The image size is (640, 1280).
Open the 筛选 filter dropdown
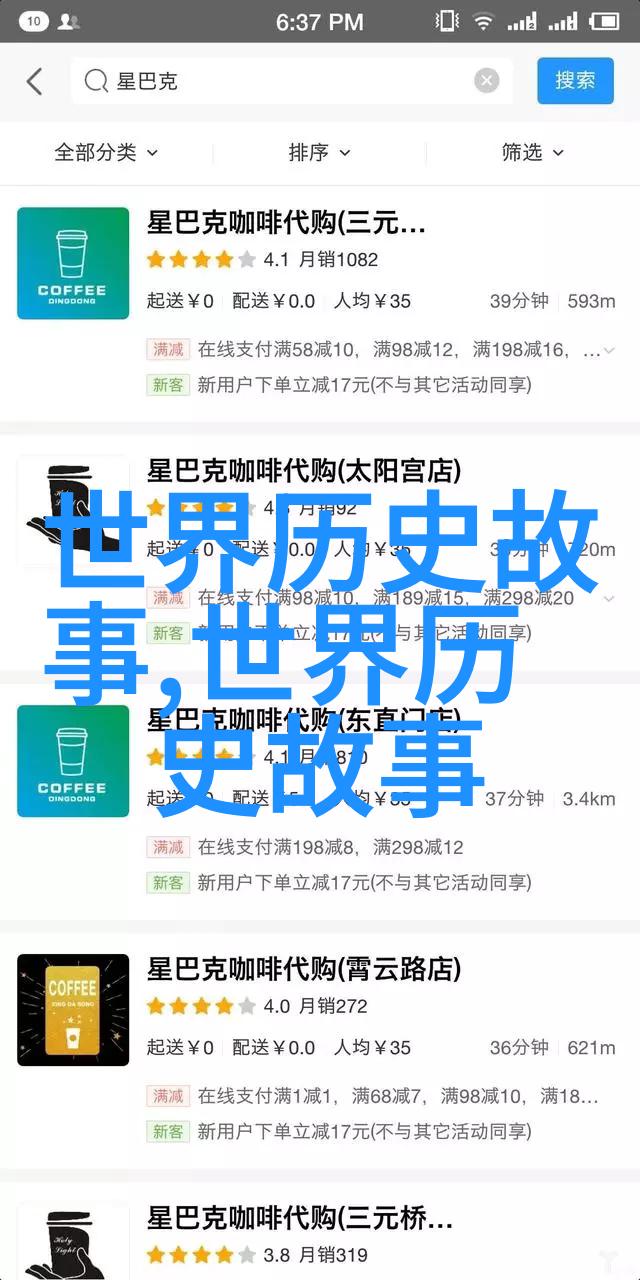(532, 152)
